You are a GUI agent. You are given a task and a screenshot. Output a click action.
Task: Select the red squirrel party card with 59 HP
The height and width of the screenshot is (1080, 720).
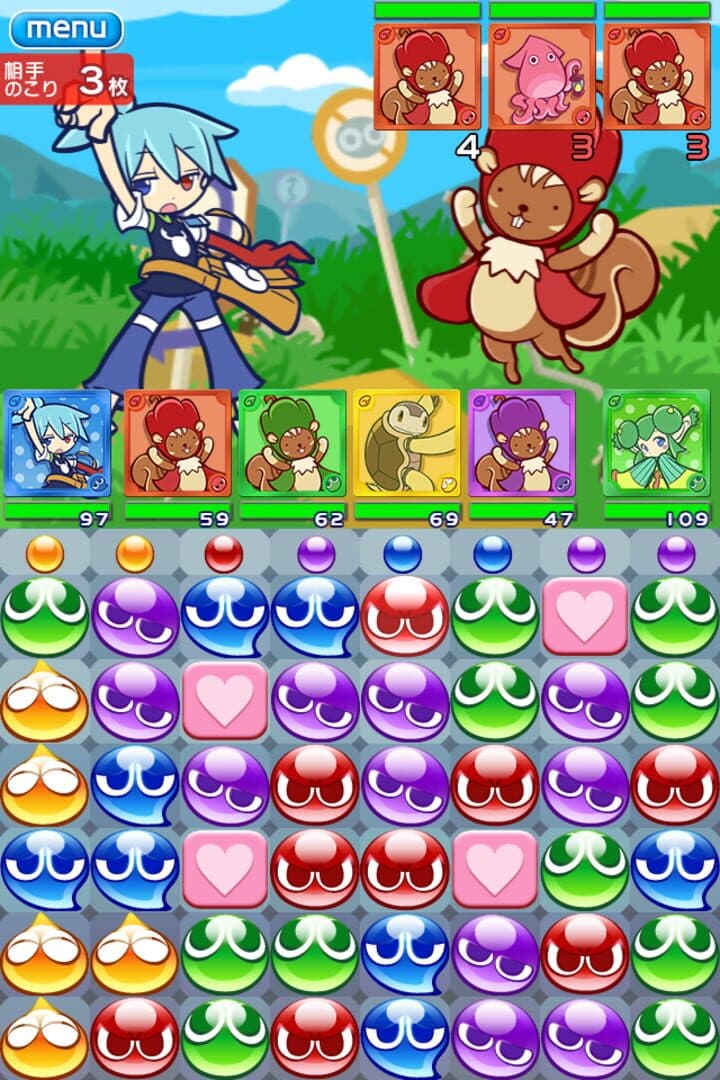(178, 443)
